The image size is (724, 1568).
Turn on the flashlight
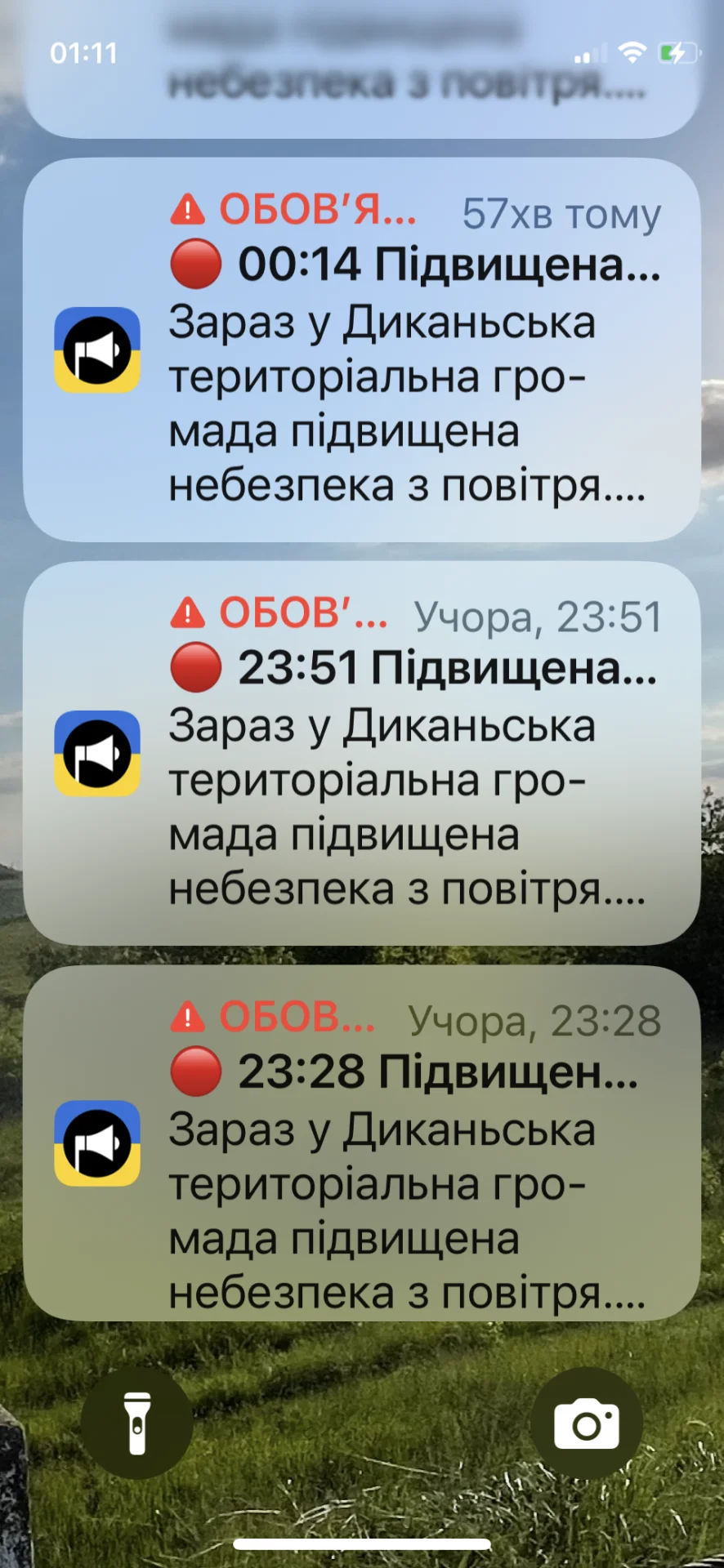pyautogui.click(x=137, y=1424)
